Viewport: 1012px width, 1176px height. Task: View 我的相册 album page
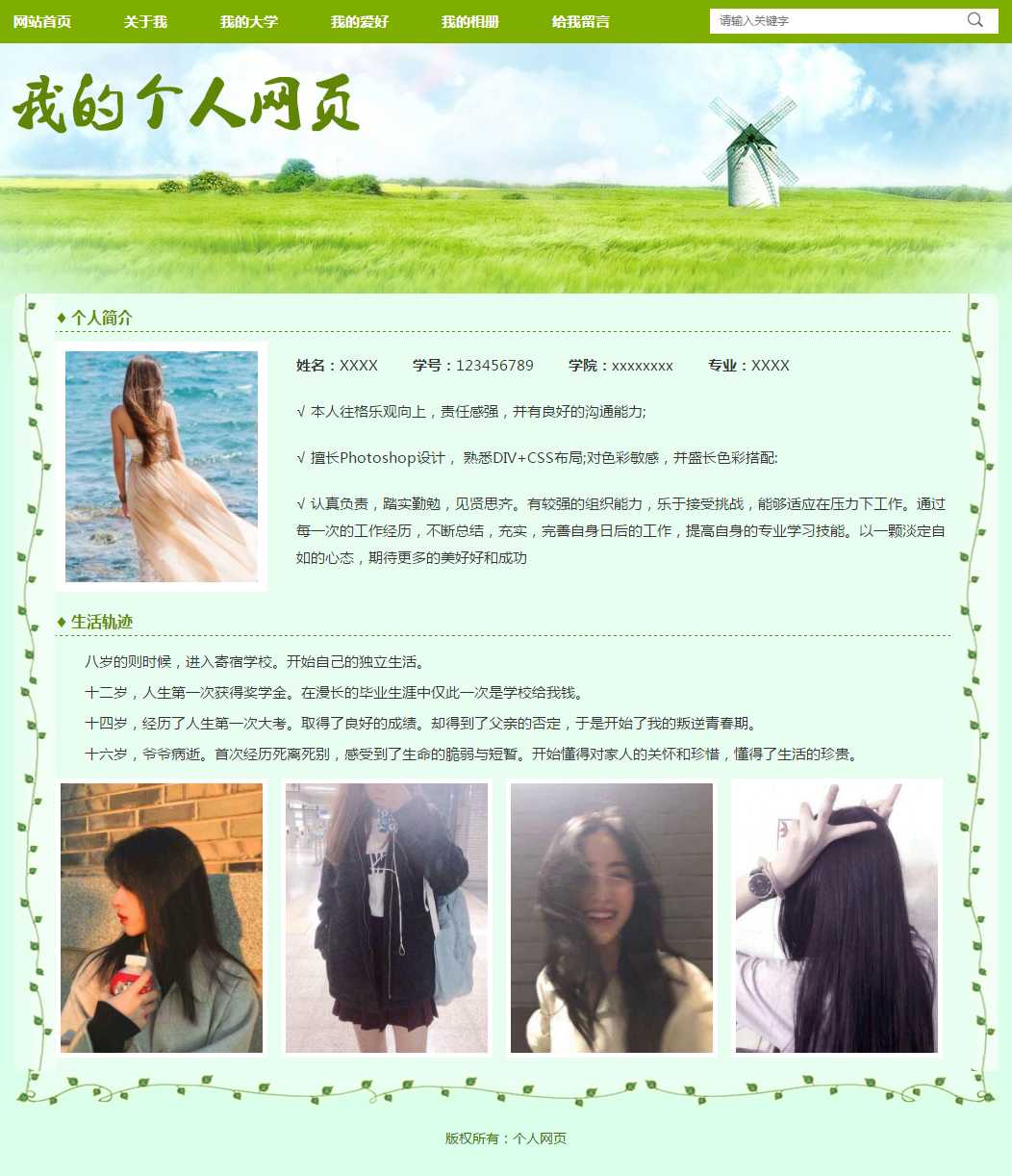[x=470, y=21]
